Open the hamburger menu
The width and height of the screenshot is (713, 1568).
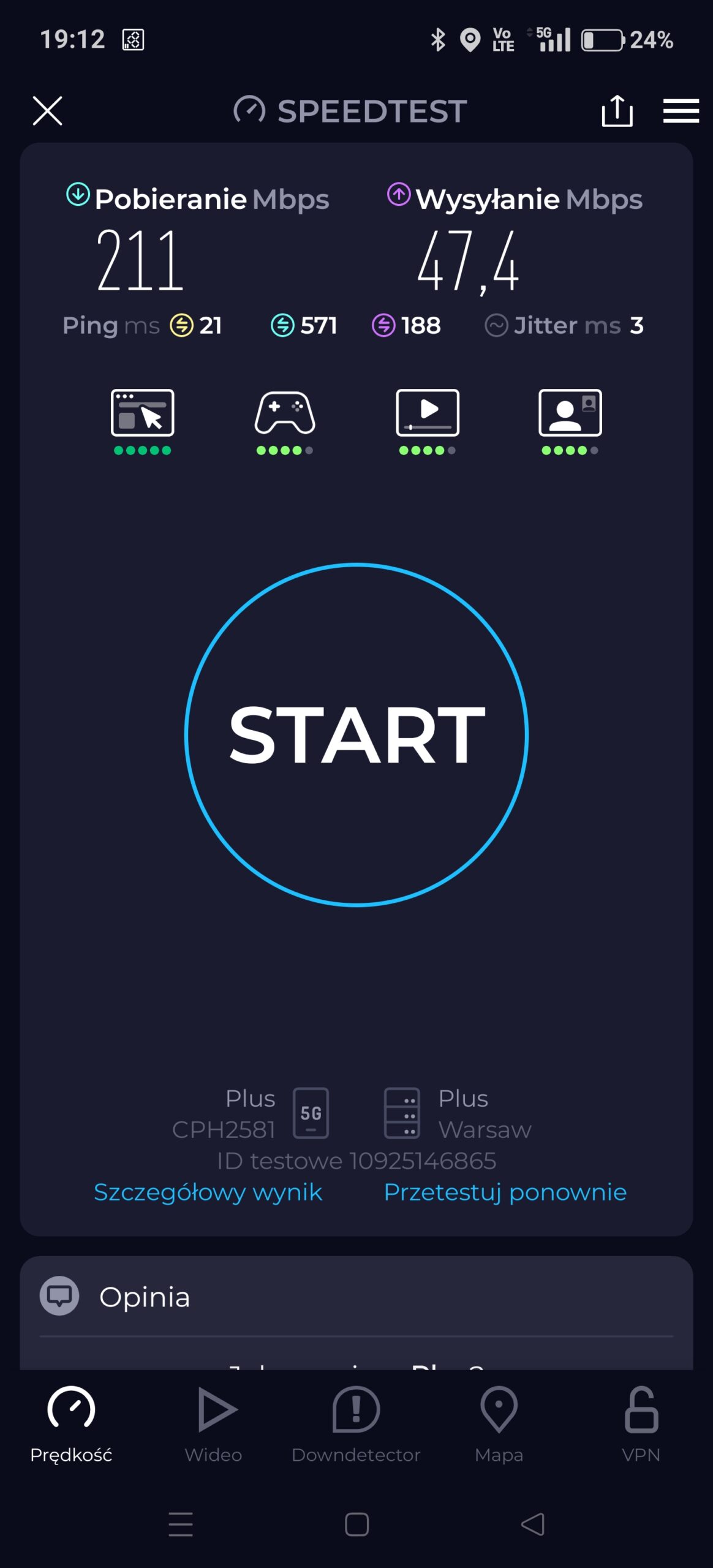click(x=681, y=111)
